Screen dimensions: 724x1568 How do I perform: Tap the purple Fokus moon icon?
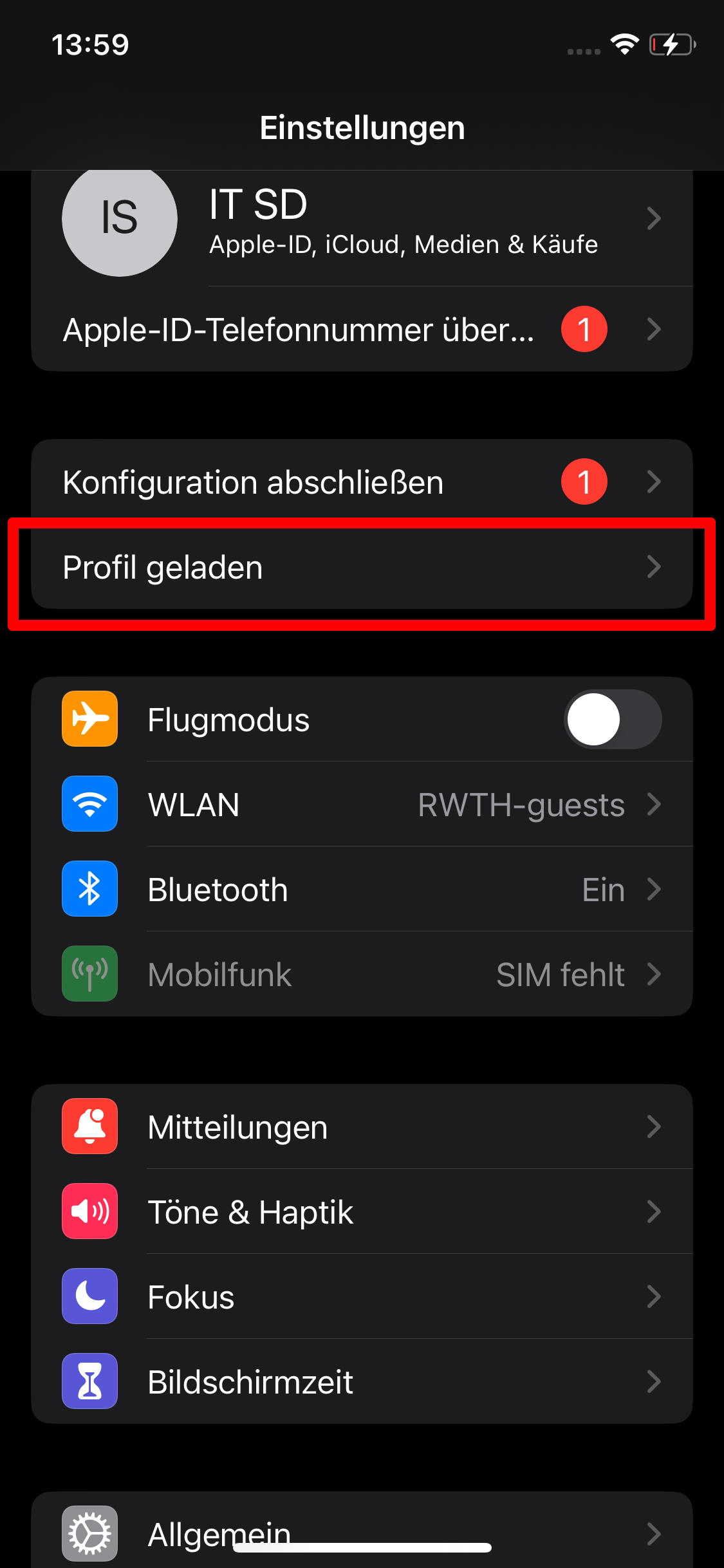click(89, 1296)
